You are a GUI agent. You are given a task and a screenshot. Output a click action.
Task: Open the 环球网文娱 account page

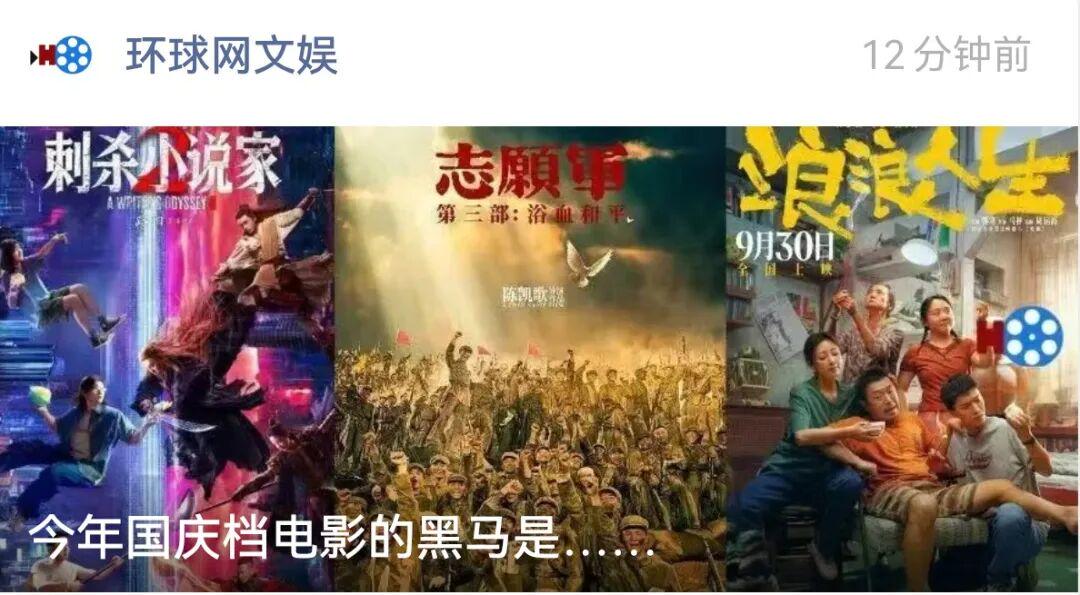point(231,55)
